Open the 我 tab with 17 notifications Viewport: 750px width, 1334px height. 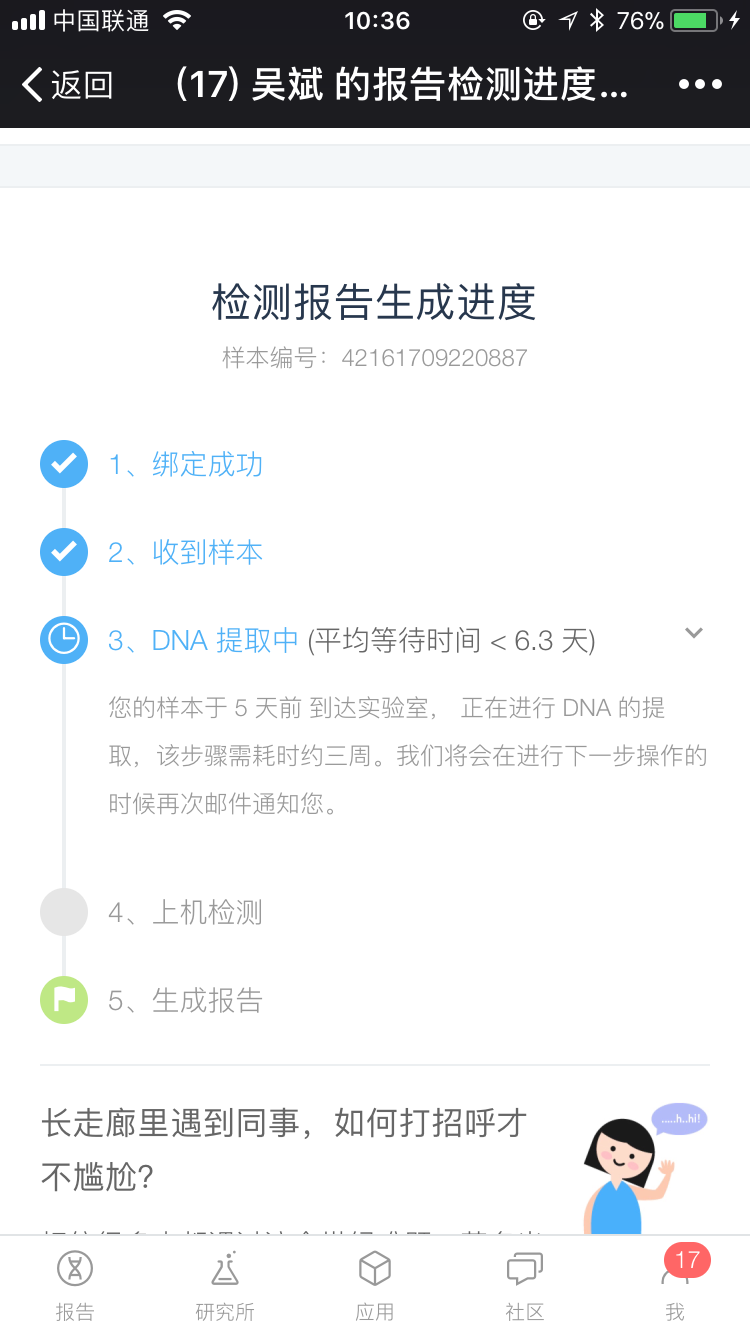point(677,1284)
